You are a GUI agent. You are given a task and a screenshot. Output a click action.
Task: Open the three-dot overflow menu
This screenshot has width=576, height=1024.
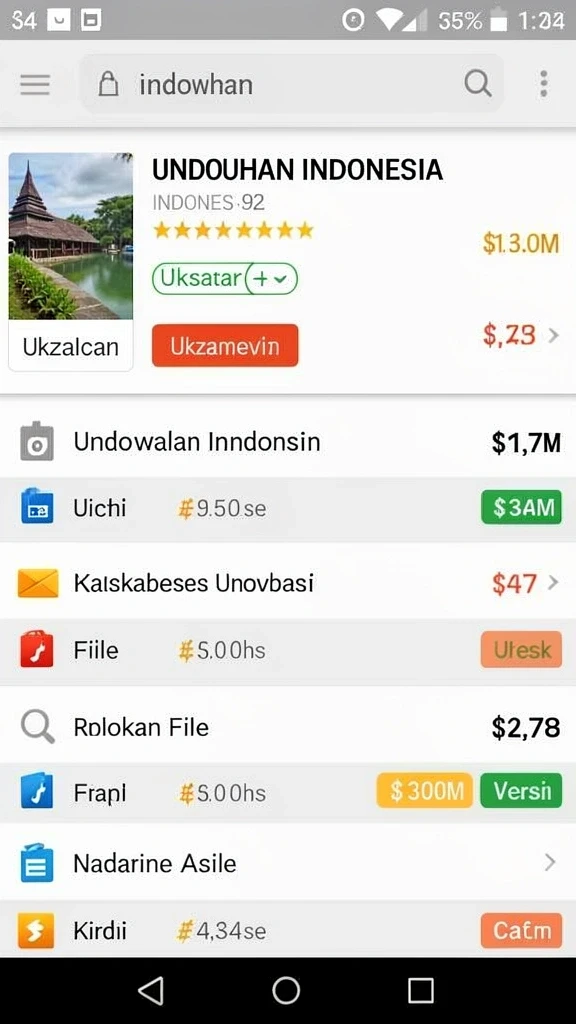[543, 84]
